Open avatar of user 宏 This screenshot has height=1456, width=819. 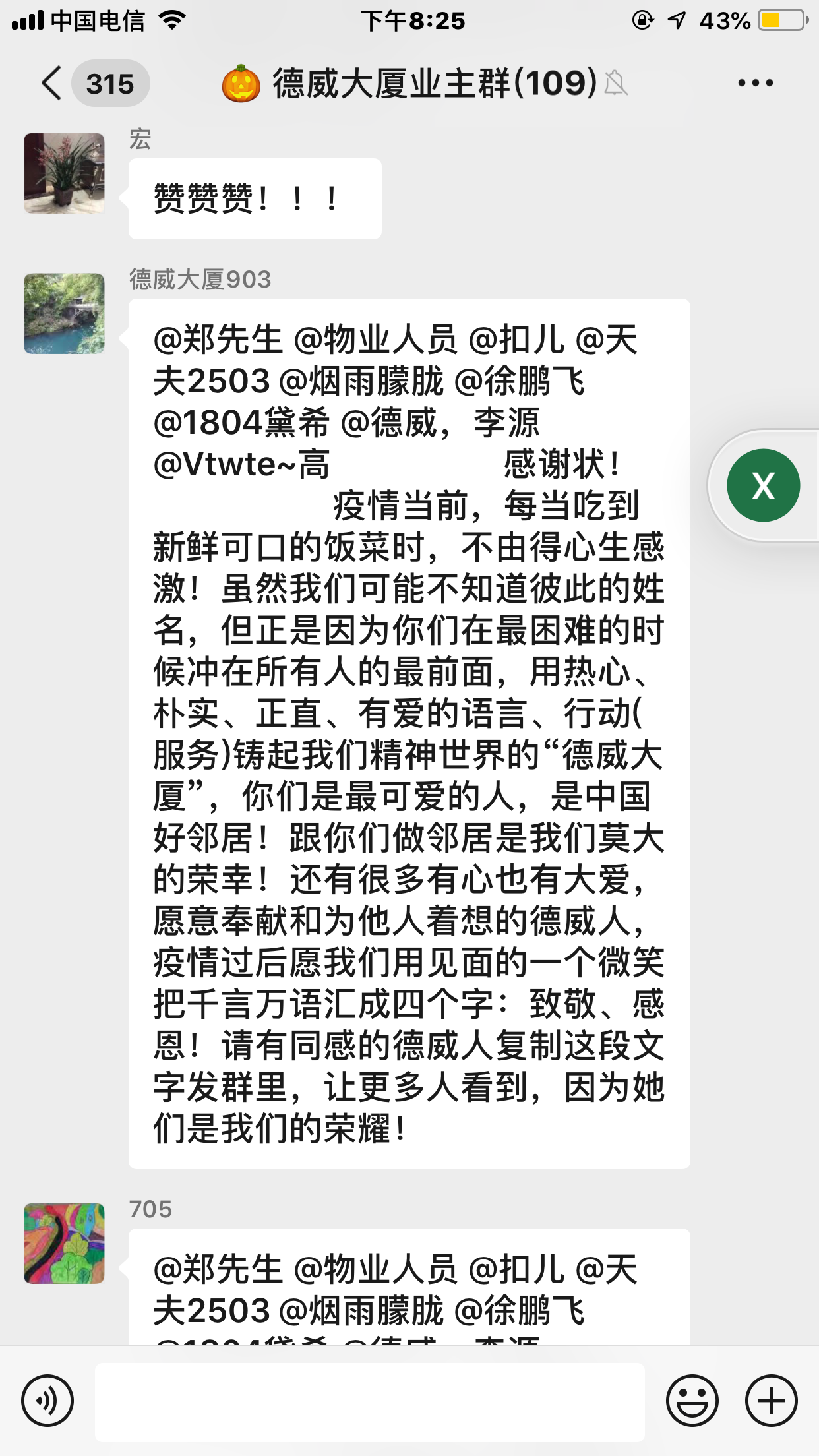pyautogui.click(x=64, y=173)
